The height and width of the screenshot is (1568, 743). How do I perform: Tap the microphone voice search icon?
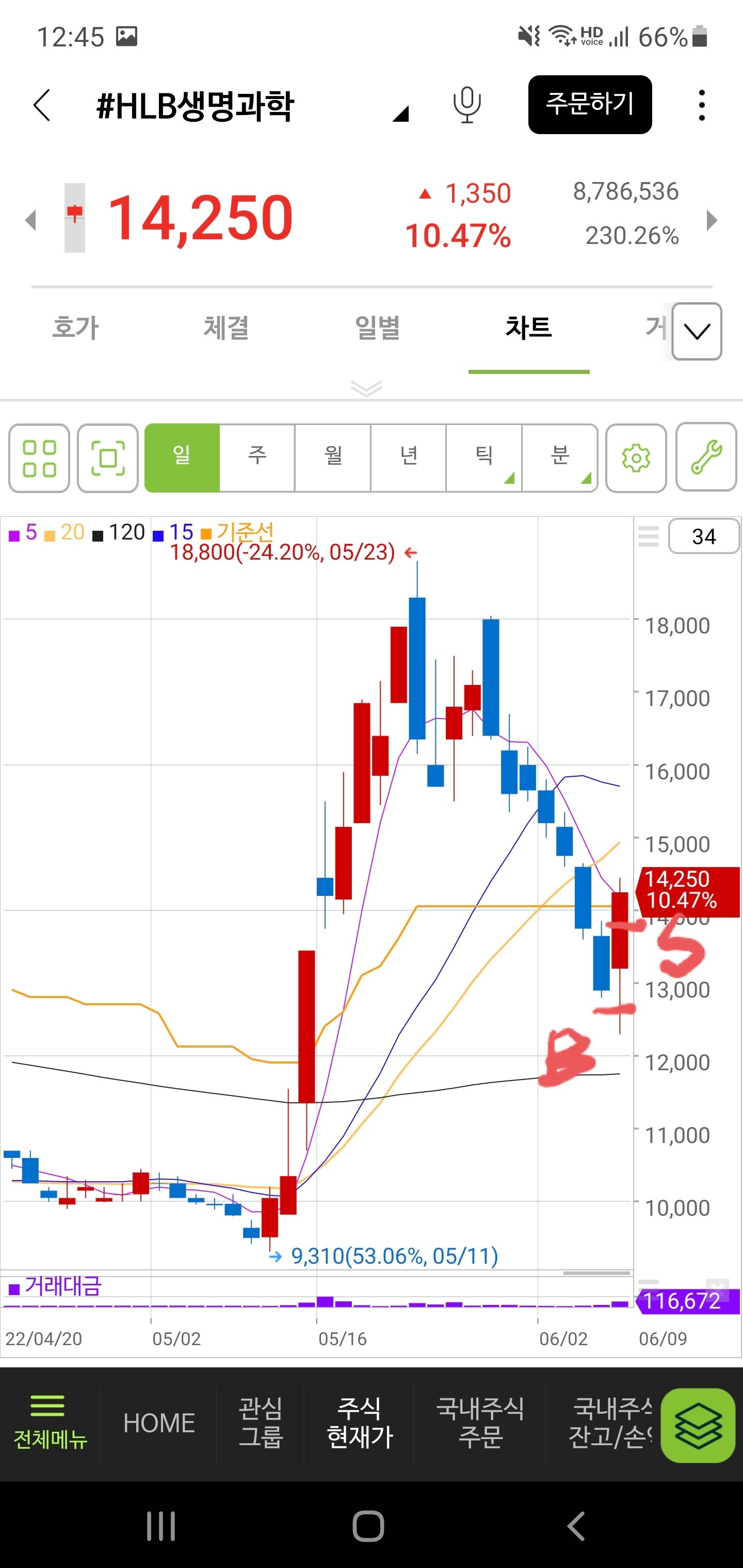click(467, 105)
